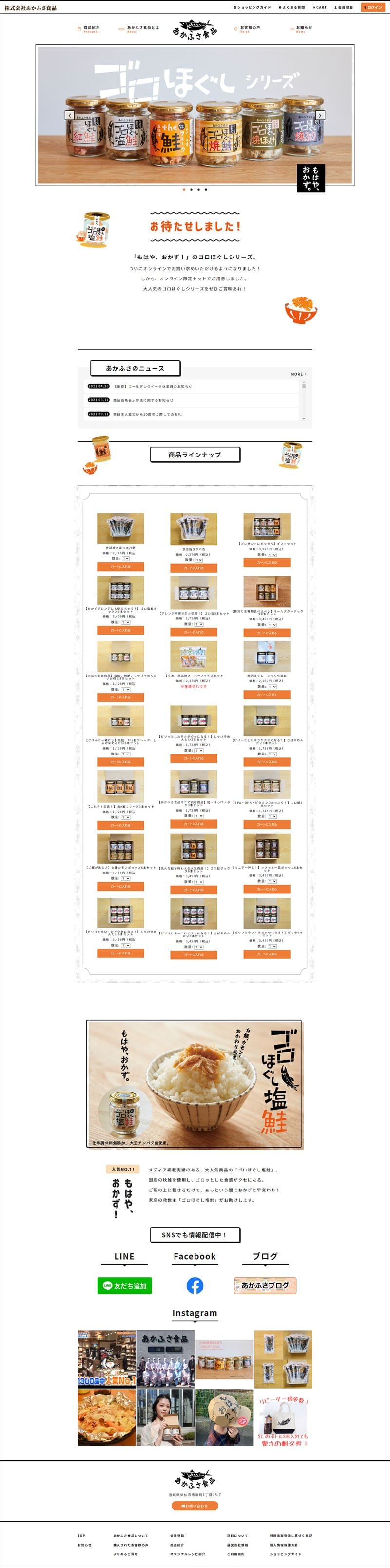
Task: Open the Facebook page icon
Action: click(195, 1286)
